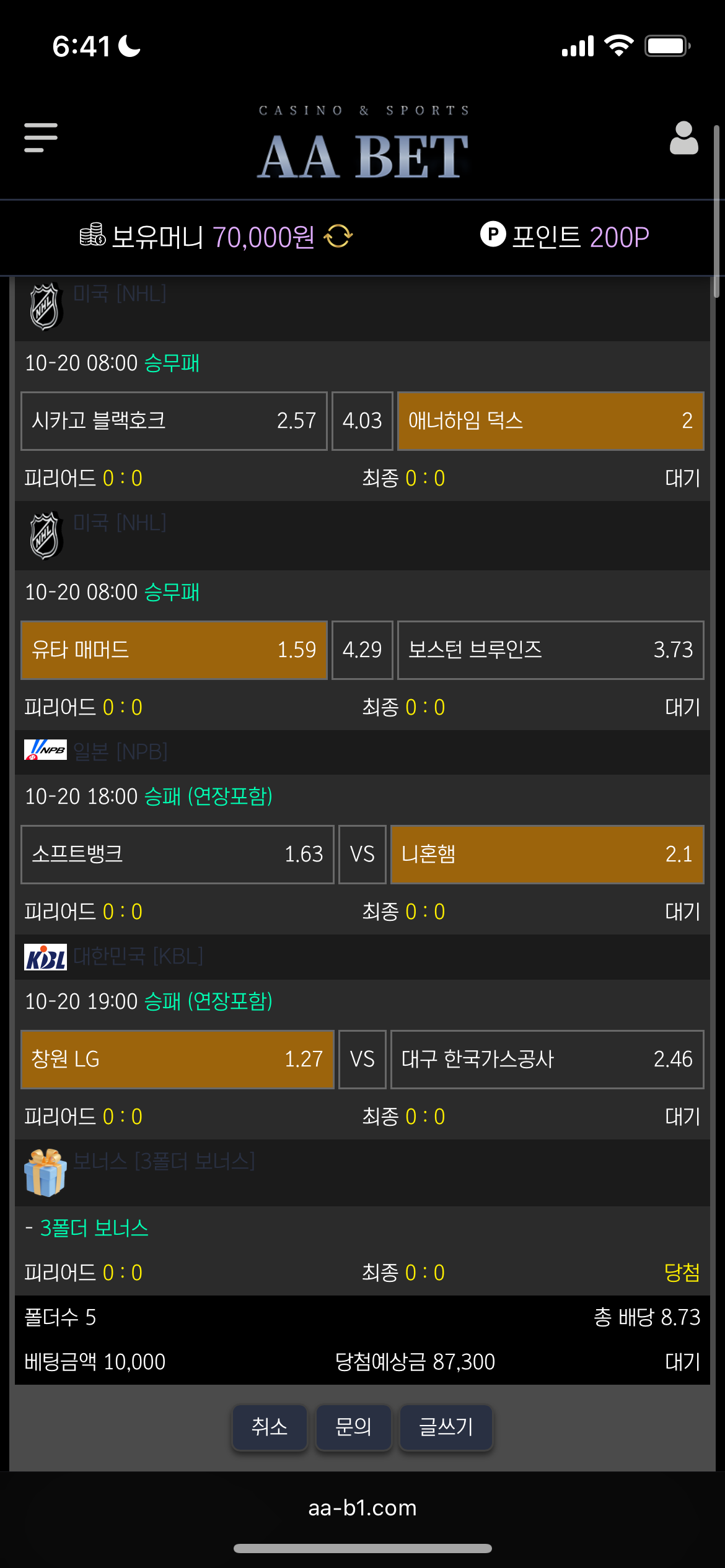Select 시카고 블랙호크 at 2.57
The height and width of the screenshot is (1568, 725).
(174, 421)
